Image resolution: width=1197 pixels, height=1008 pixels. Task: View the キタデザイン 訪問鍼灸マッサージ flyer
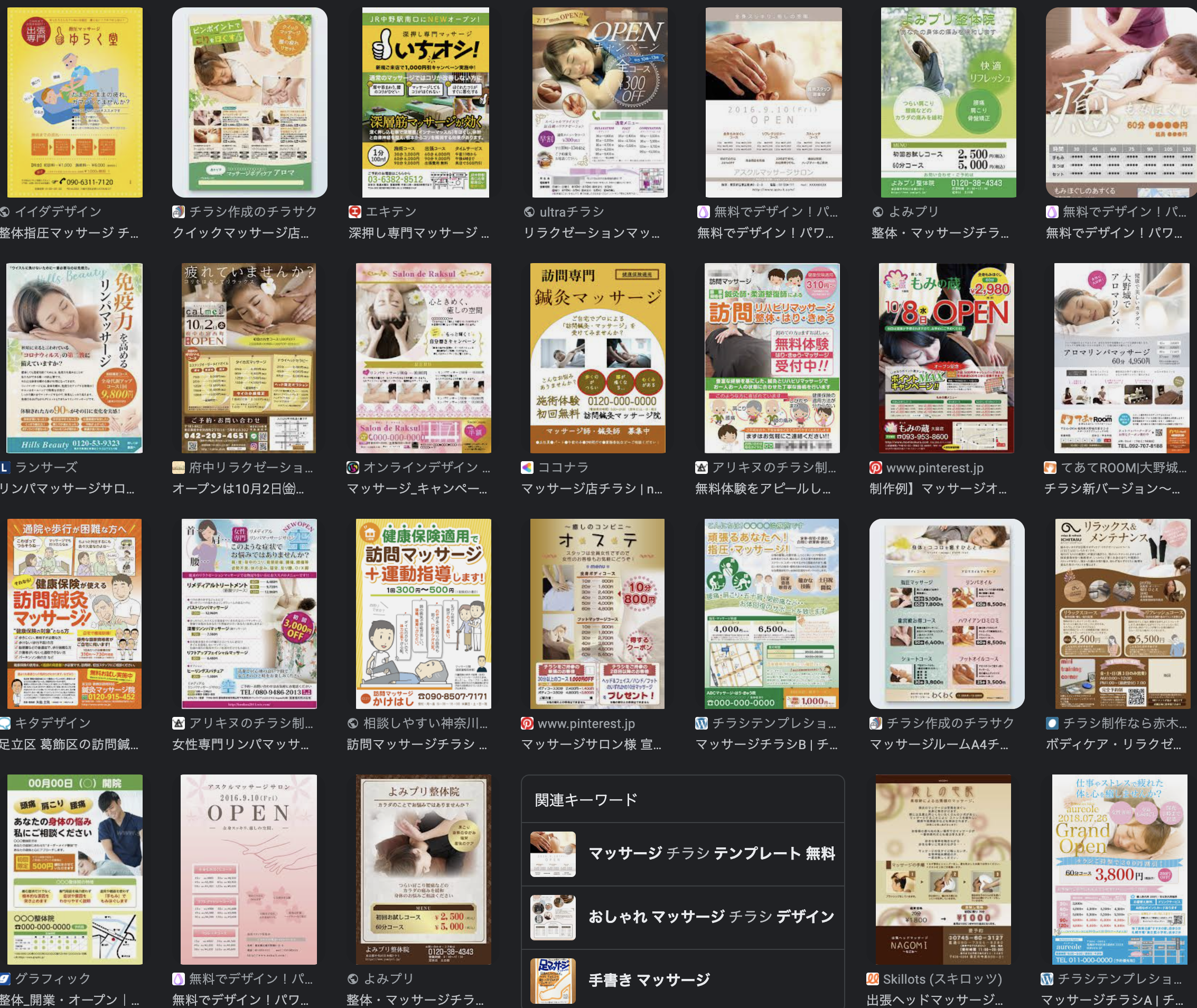point(75,614)
